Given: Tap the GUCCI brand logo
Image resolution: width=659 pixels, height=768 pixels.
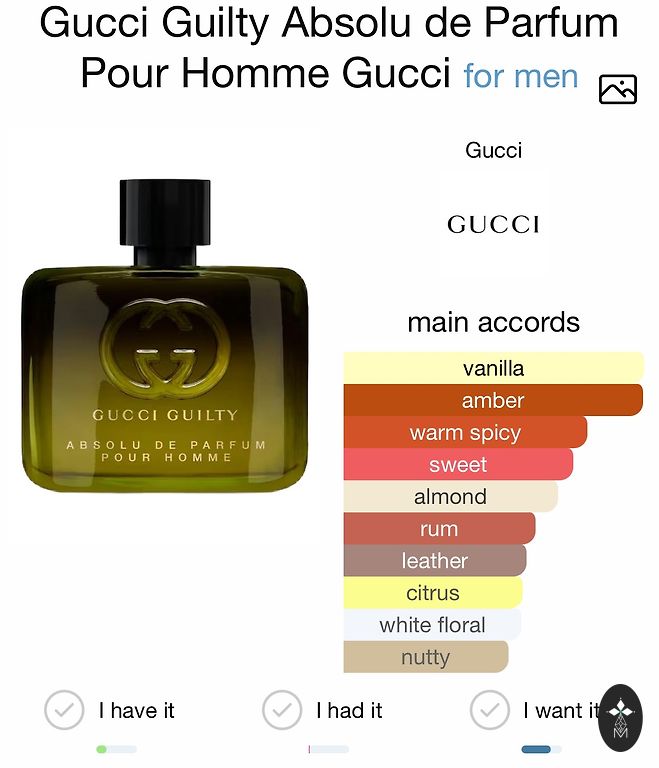Looking at the screenshot, I should click(493, 224).
